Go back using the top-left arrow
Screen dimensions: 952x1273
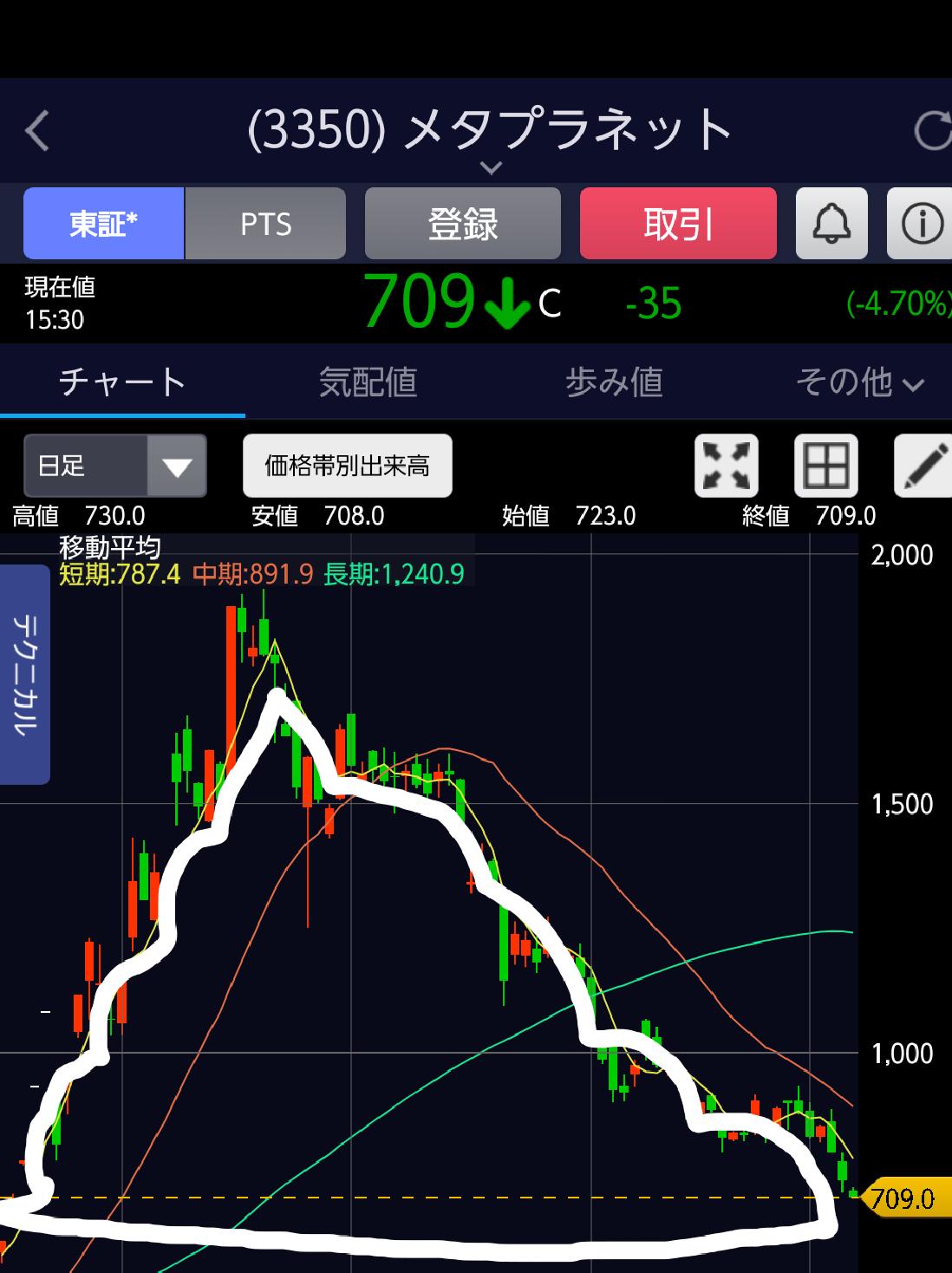37,132
